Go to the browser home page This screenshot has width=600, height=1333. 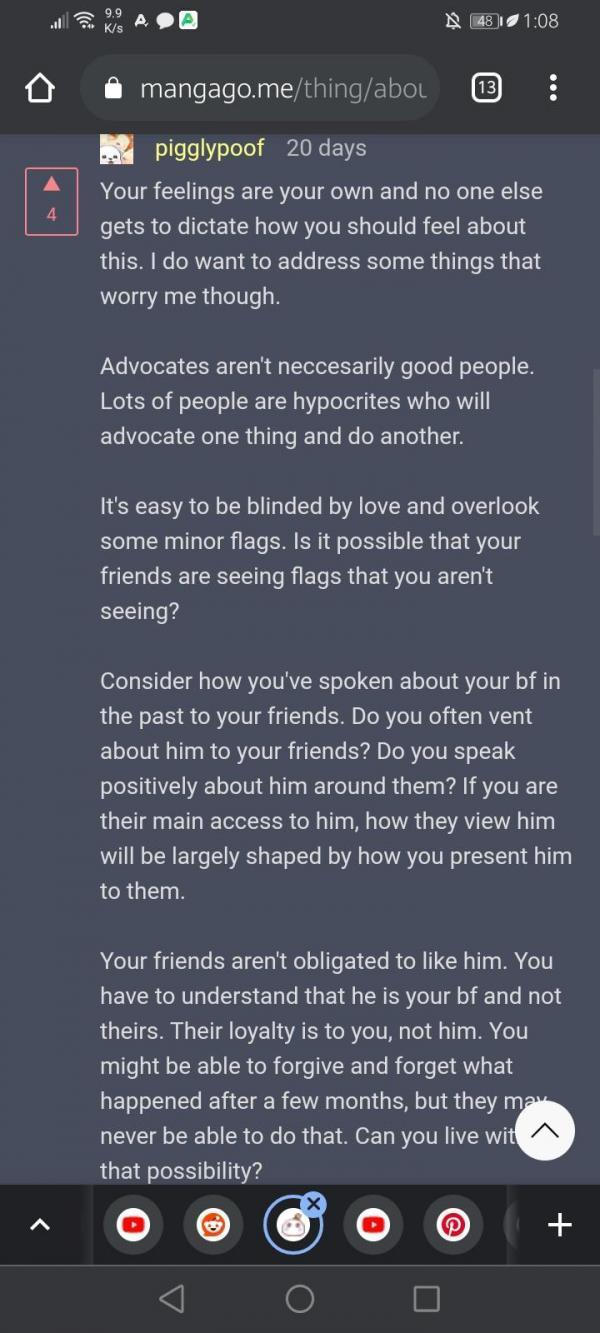pos(39,89)
